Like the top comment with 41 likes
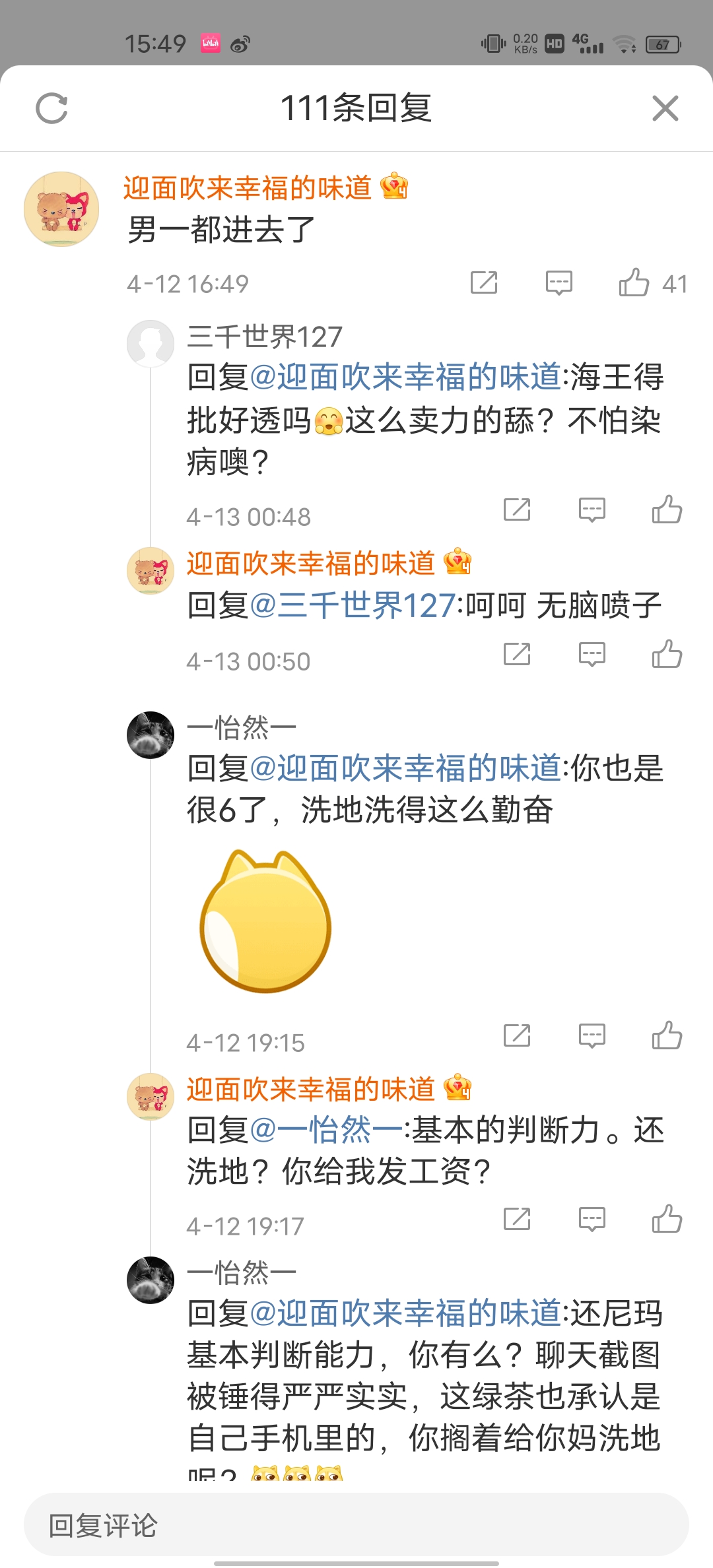This screenshot has width=713, height=1568. [x=634, y=283]
